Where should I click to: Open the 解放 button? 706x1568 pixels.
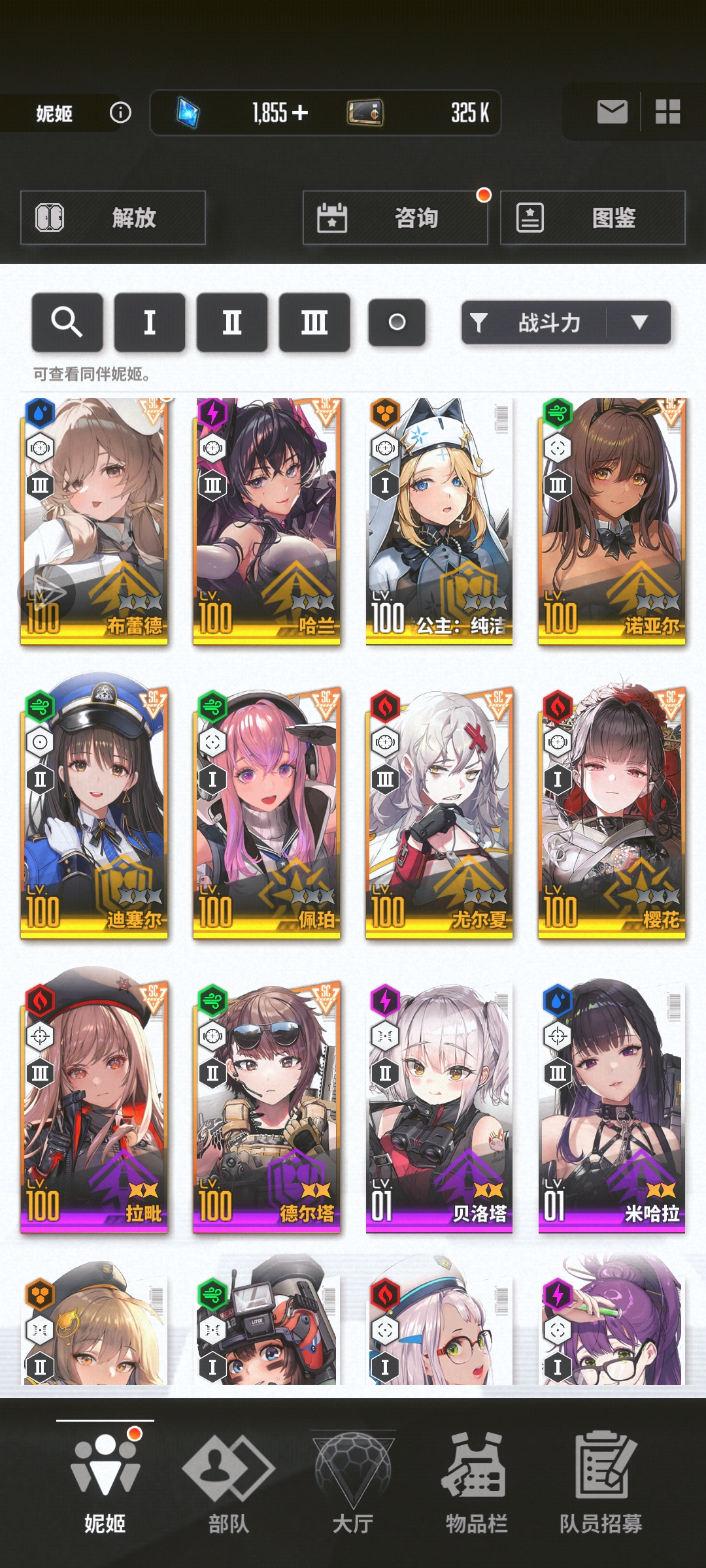(113, 218)
